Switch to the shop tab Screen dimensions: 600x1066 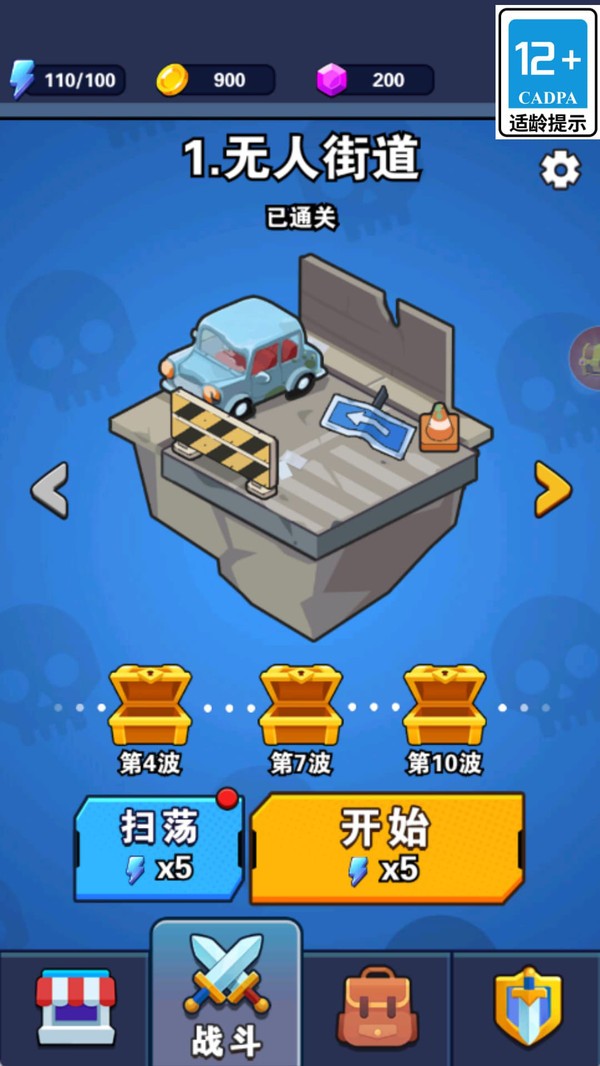(x=75, y=1006)
